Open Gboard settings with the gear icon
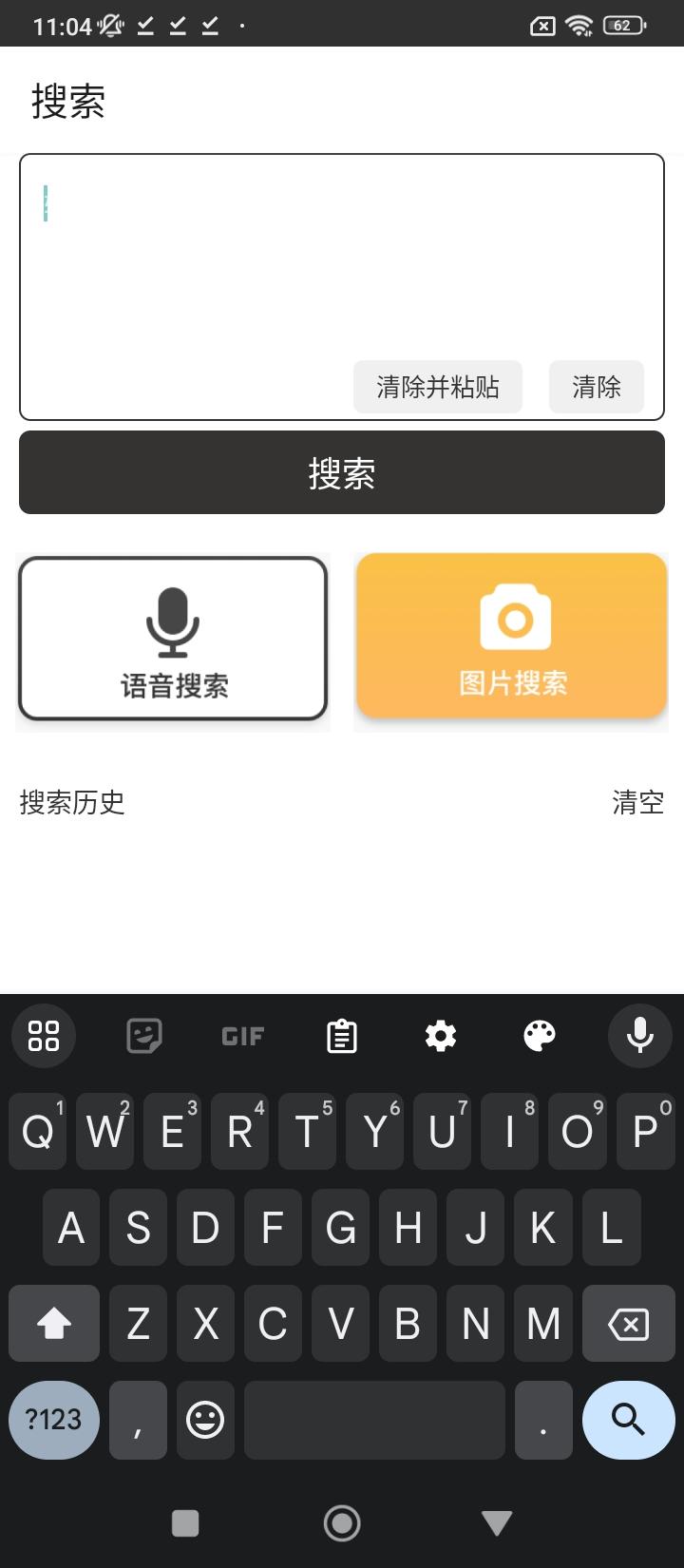This screenshot has height=1568, width=684. (x=440, y=1036)
